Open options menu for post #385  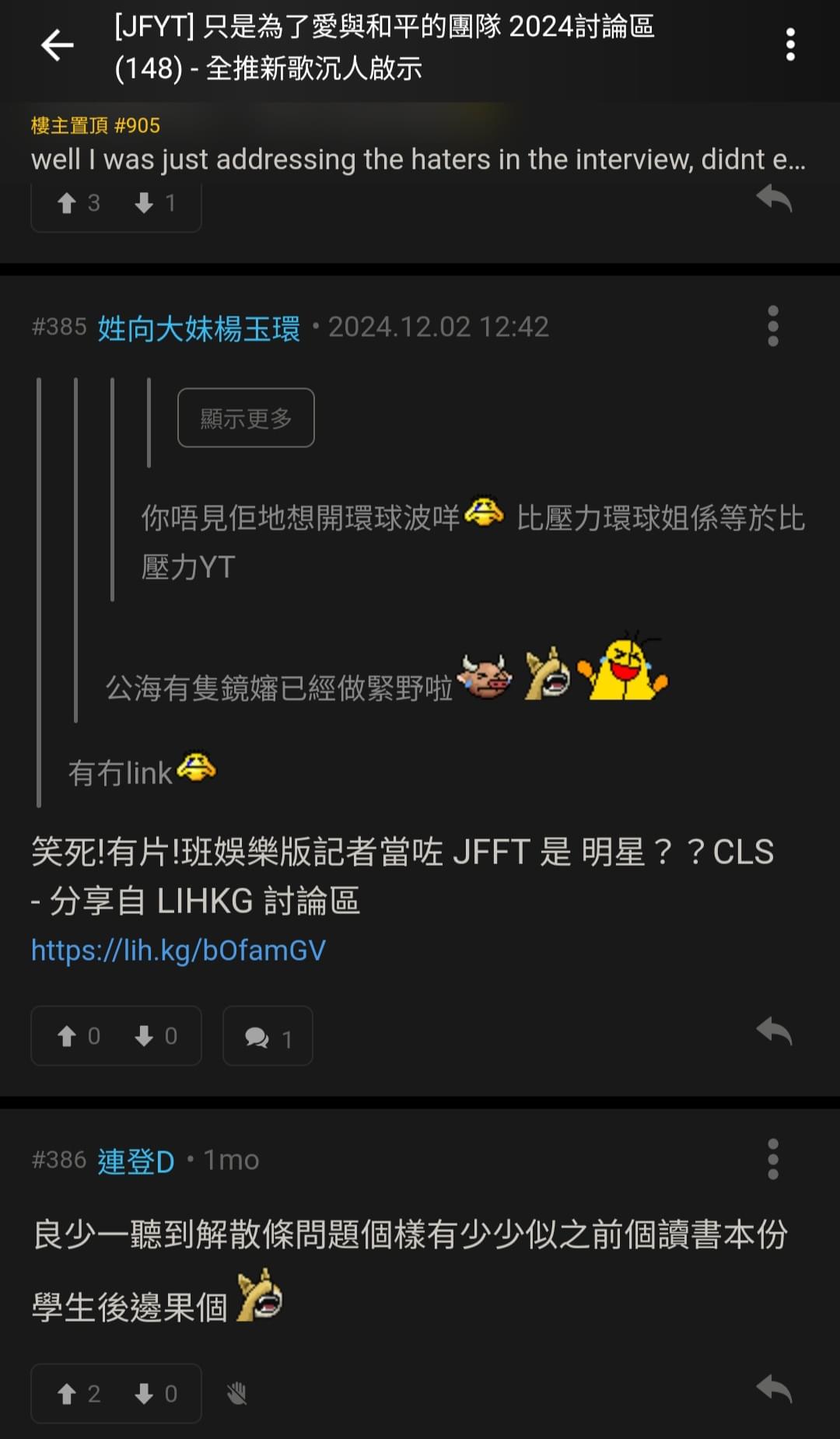pos(772,326)
